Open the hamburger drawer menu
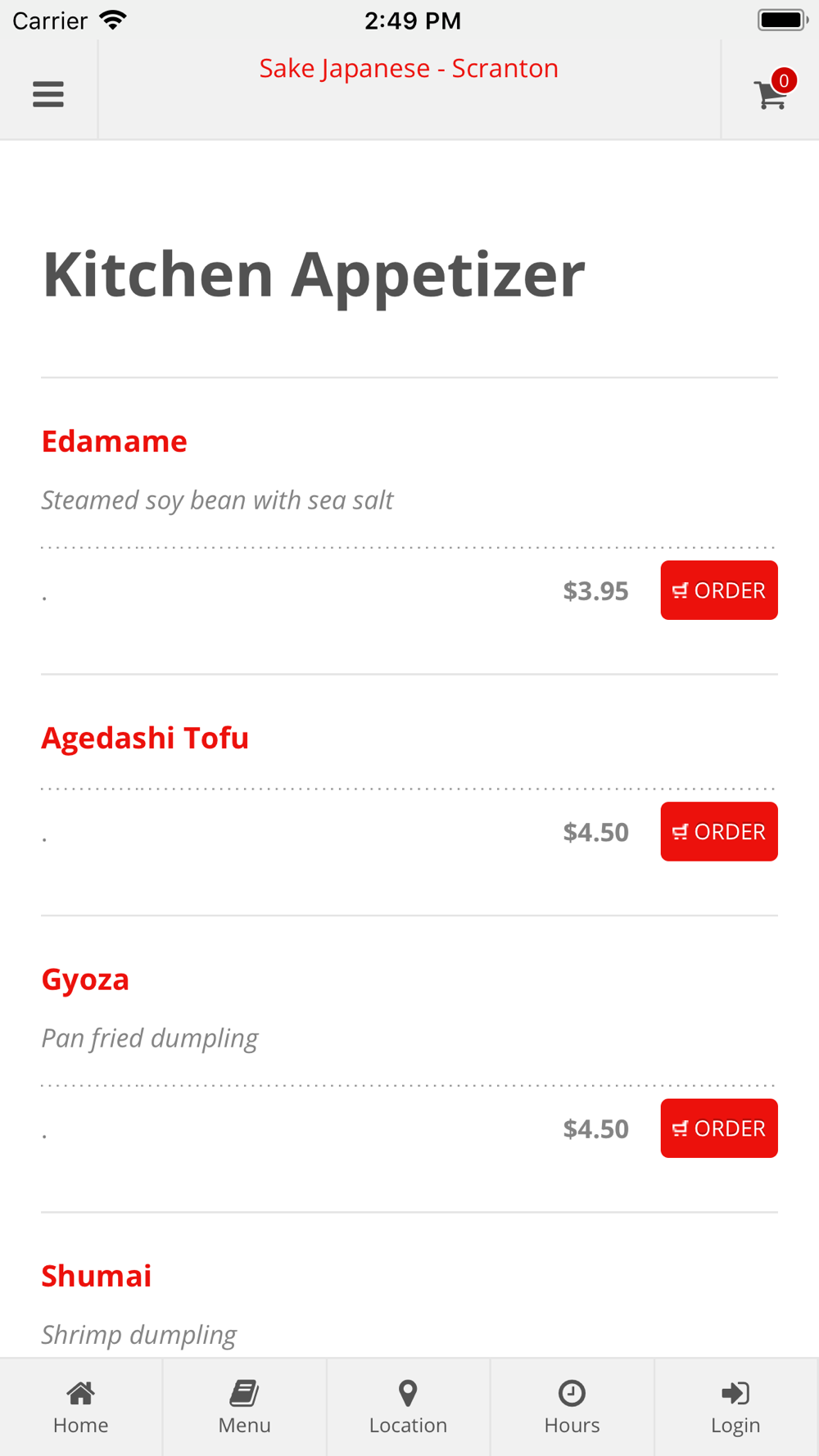This screenshot has height=1456, width=819. click(x=48, y=94)
